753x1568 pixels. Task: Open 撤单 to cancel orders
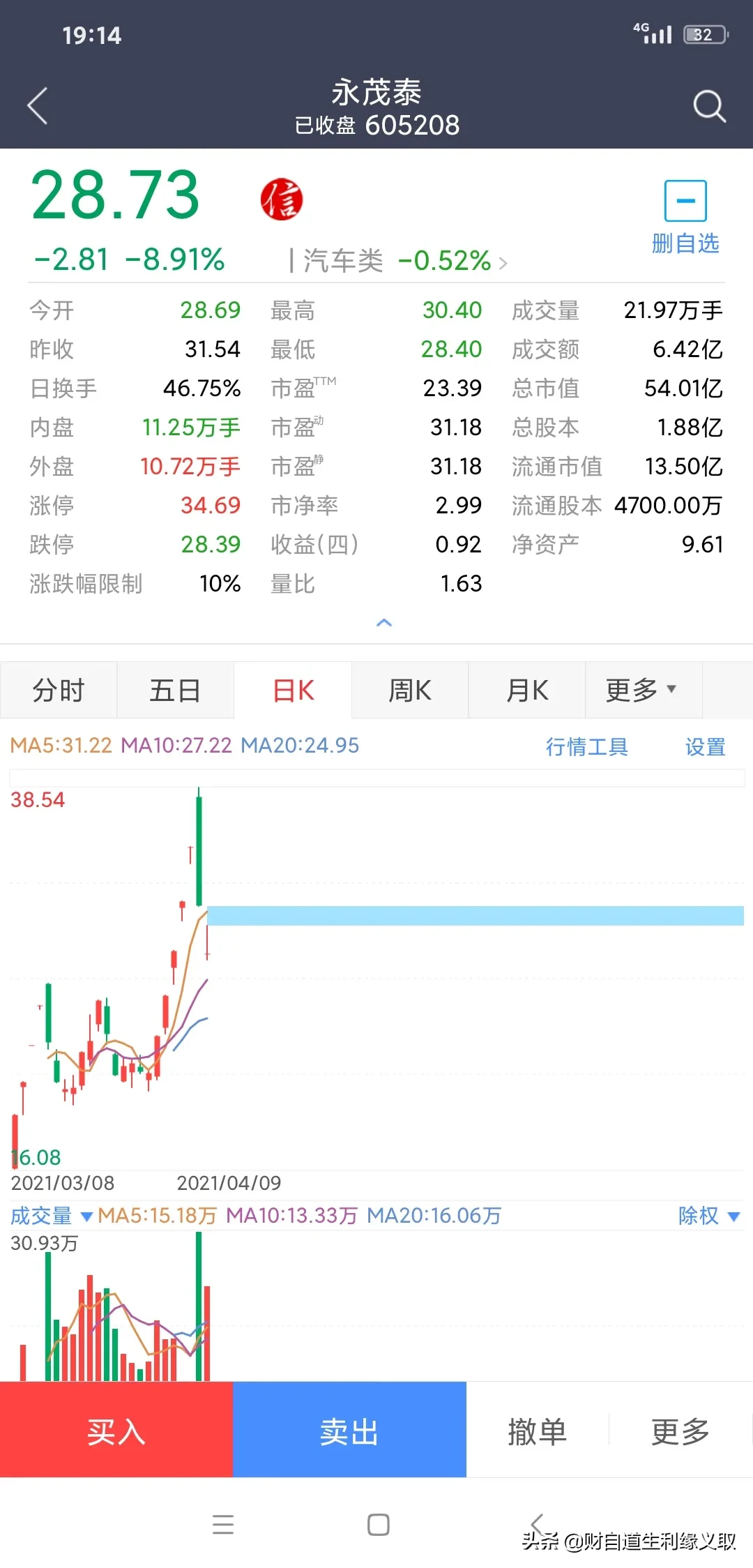click(537, 1431)
